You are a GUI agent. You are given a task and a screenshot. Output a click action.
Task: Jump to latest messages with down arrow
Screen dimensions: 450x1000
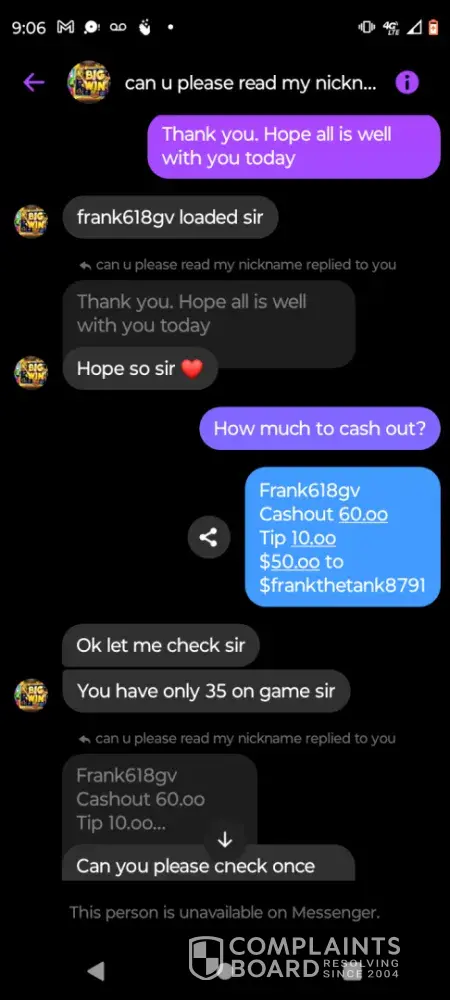pos(225,840)
